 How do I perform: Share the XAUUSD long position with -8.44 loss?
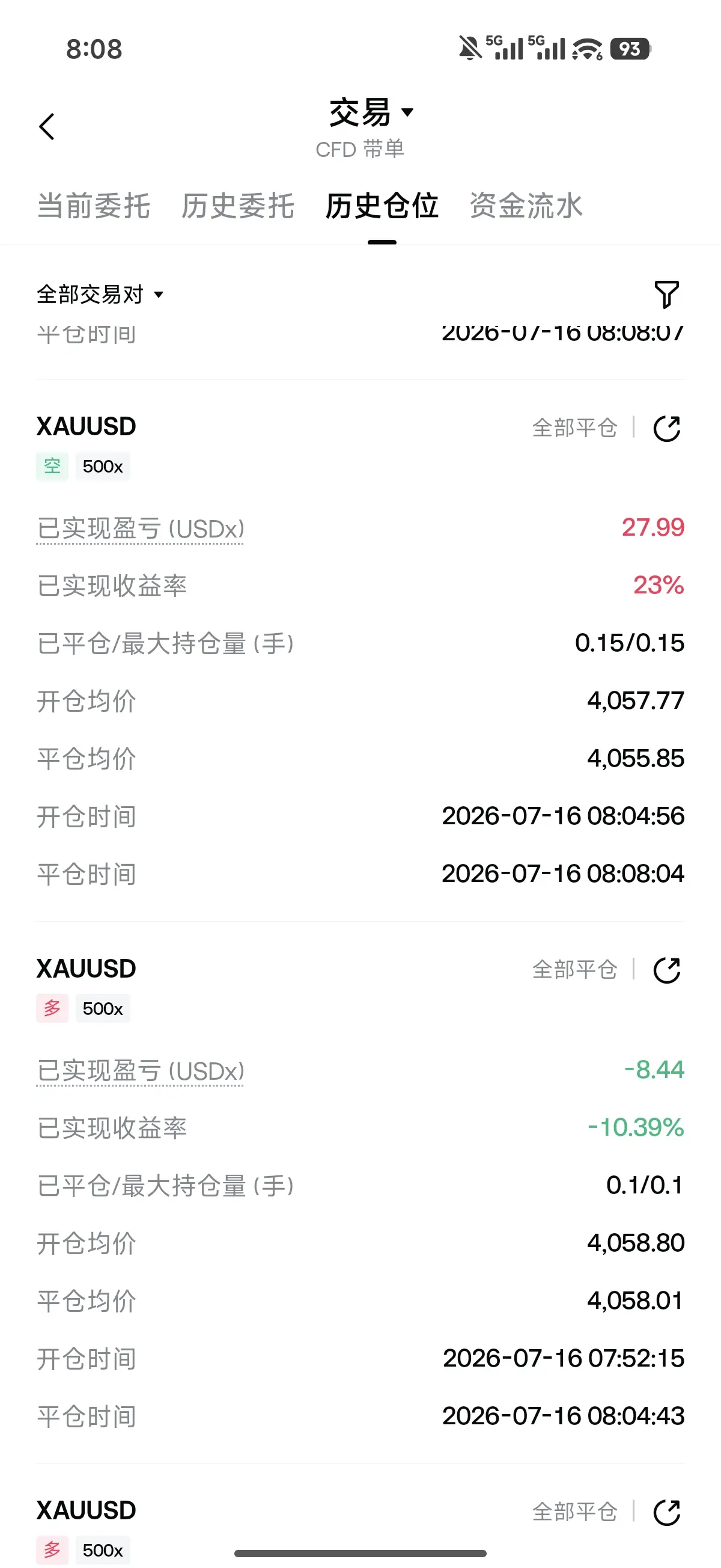pos(667,970)
